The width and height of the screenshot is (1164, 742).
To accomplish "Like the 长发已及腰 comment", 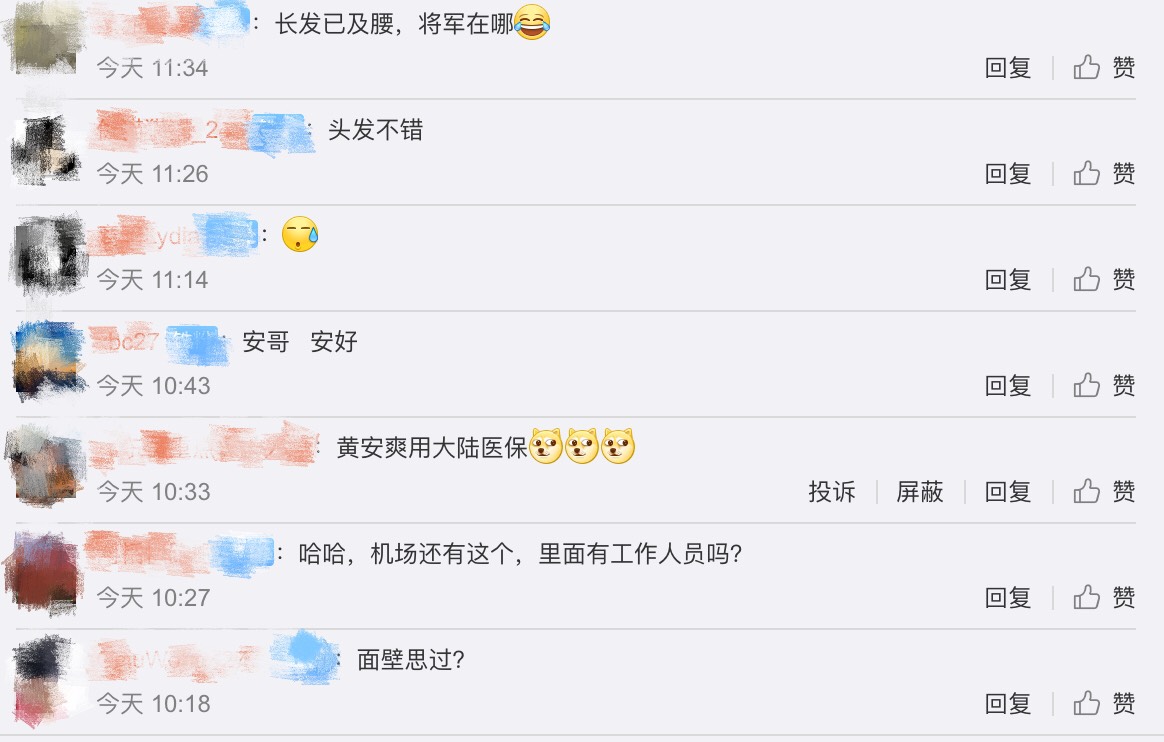I will [1105, 68].
